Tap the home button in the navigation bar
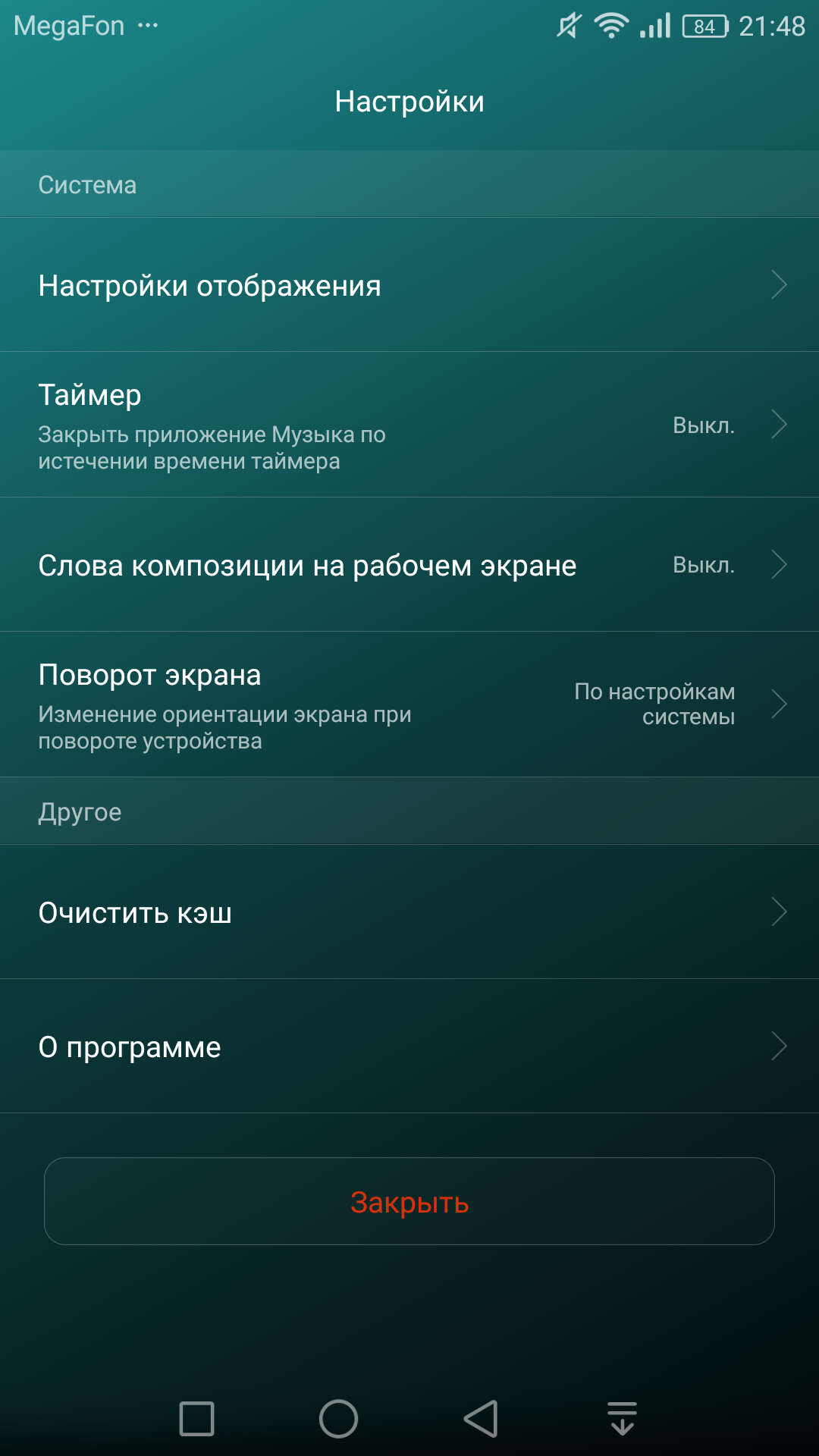This screenshot has height=1456, width=819. point(338,1418)
